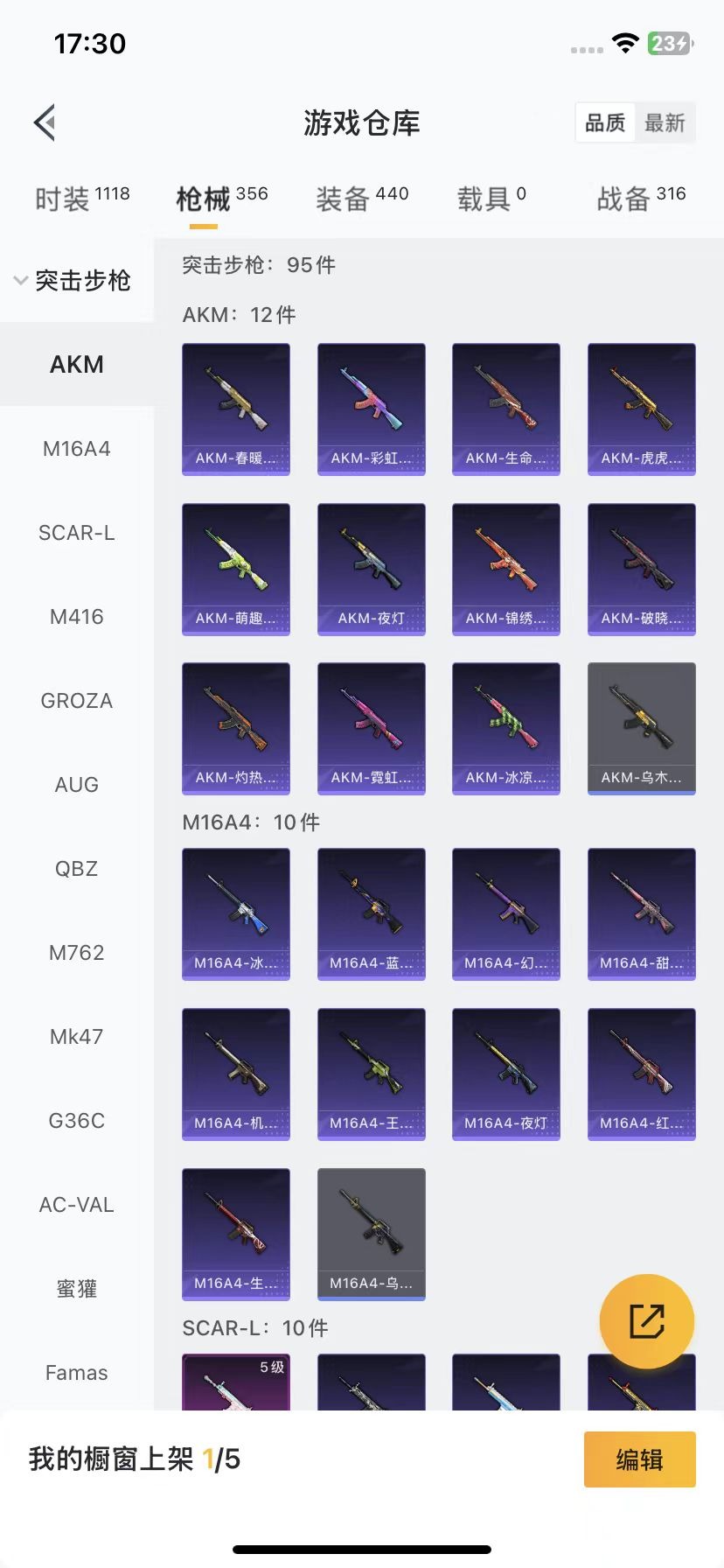724x1568 pixels.
Task: Tap the yellow floating share button
Action: [647, 1321]
